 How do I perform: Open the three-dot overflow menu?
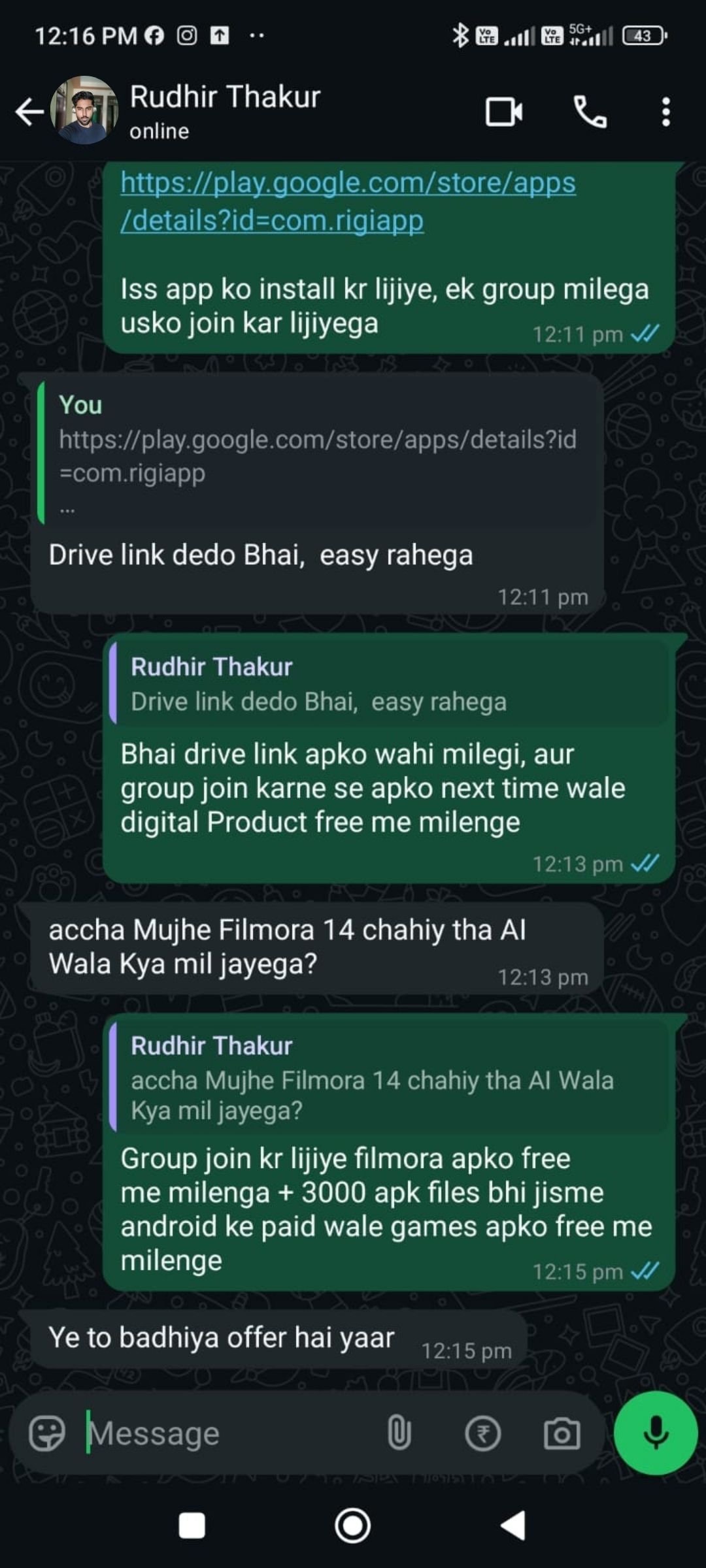pos(665,112)
